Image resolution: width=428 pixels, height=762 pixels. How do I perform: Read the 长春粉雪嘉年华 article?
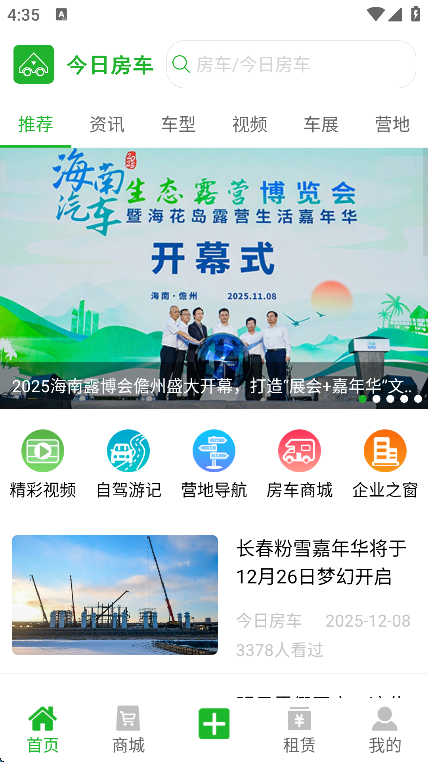tap(214, 595)
